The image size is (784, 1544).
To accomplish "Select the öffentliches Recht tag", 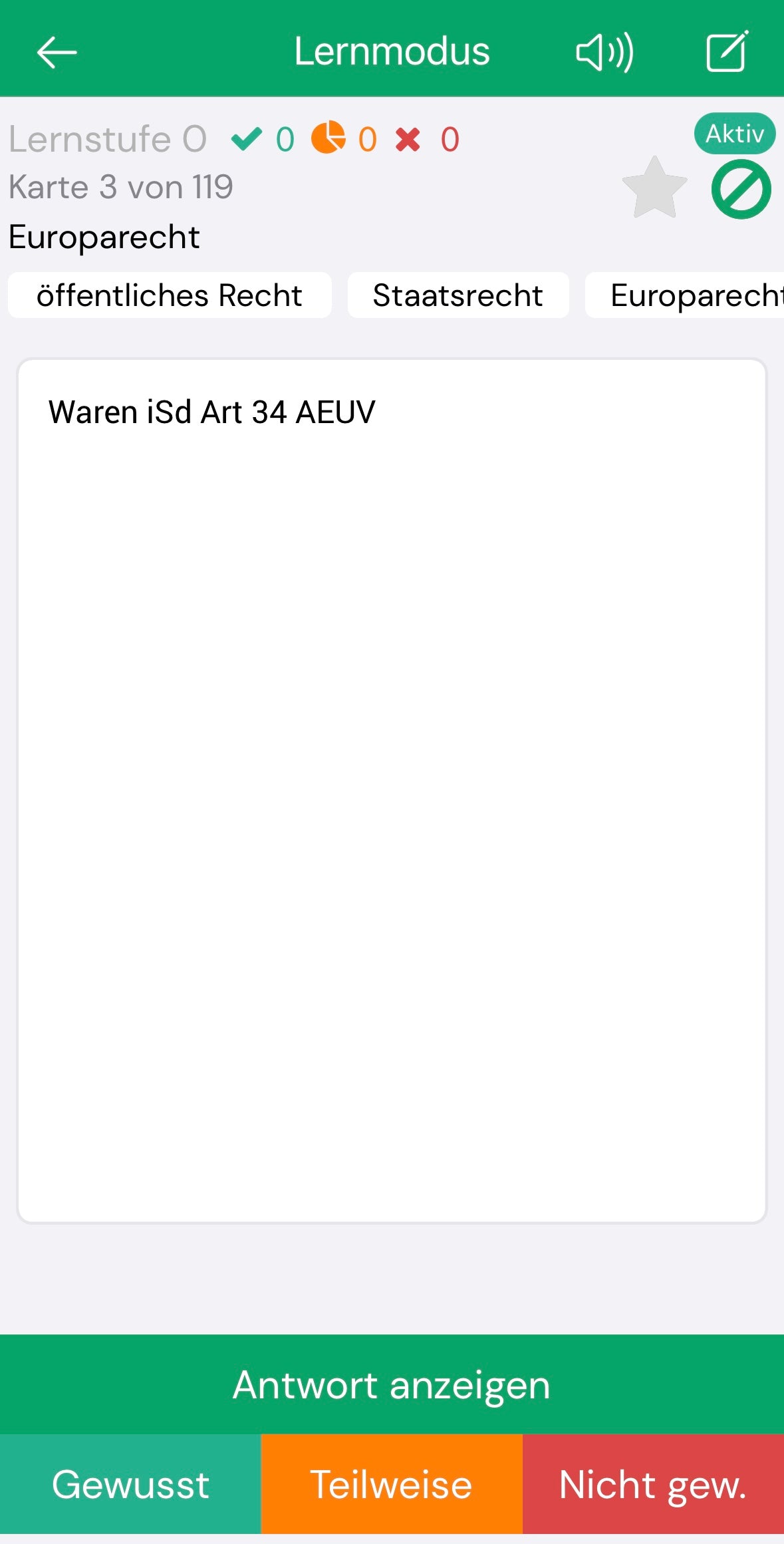I will point(170,295).
